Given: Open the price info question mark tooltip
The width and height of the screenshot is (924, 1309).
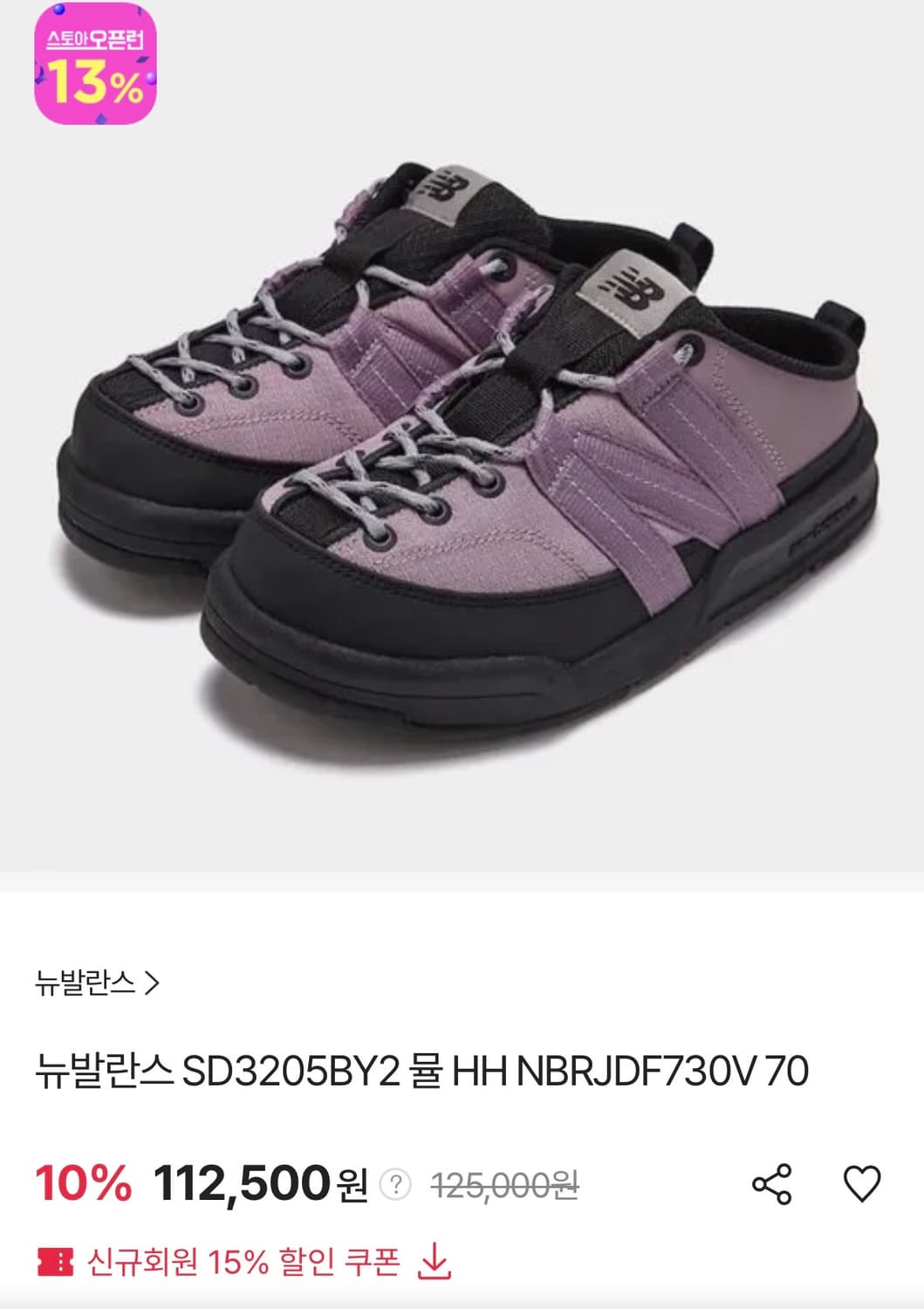Looking at the screenshot, I should pyautogui.click(x=397, y=1182).
